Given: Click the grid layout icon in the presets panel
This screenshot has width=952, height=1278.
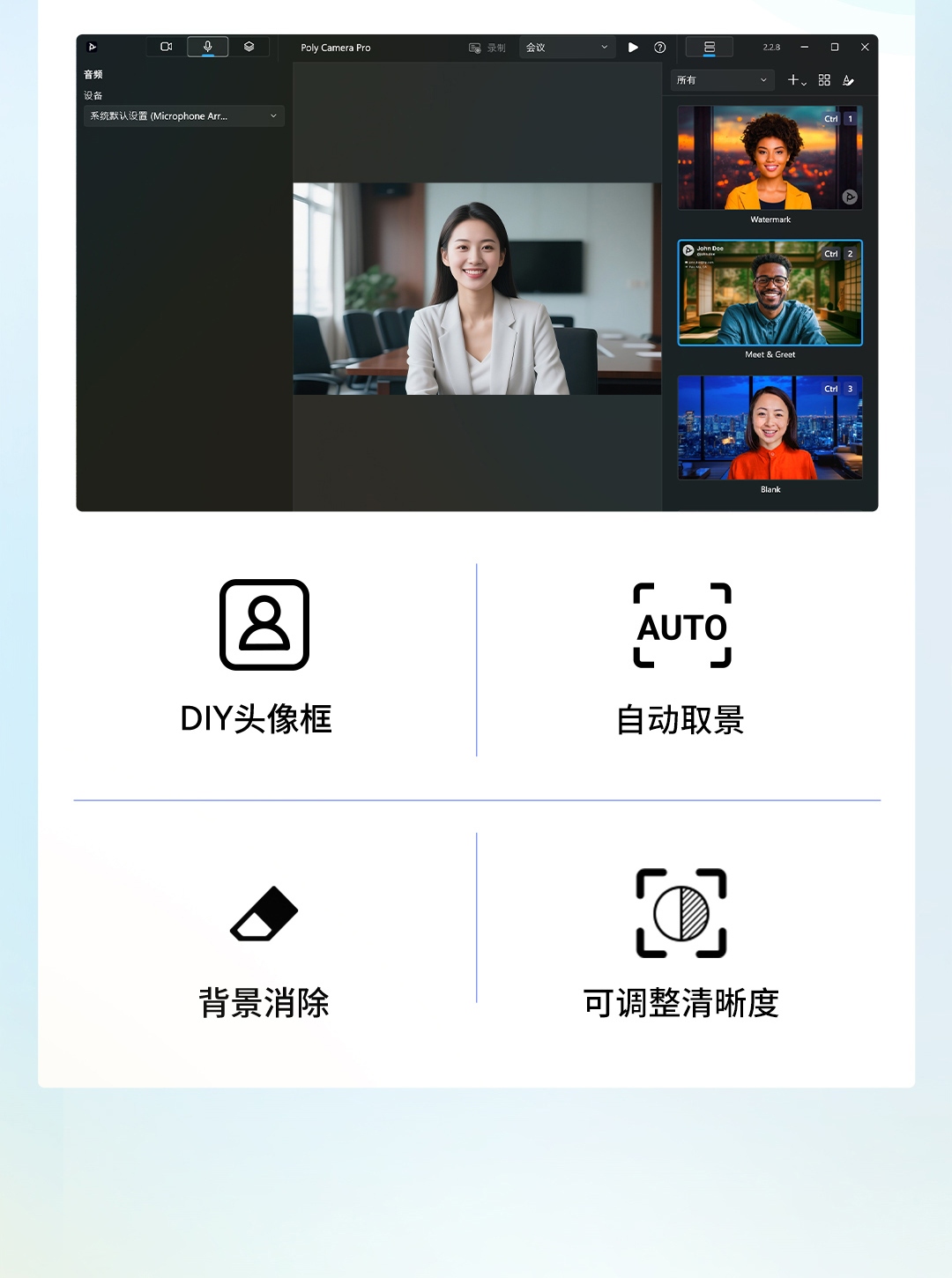Looking at the screenshot, I should click(x=825, y=80).
